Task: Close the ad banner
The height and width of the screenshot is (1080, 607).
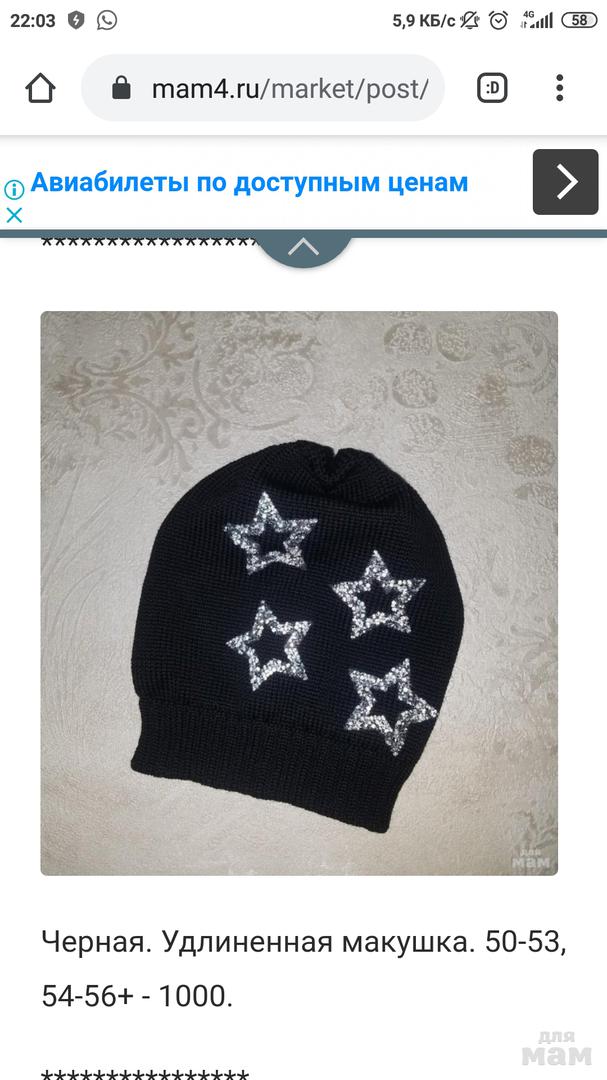Action: [14, 214]
